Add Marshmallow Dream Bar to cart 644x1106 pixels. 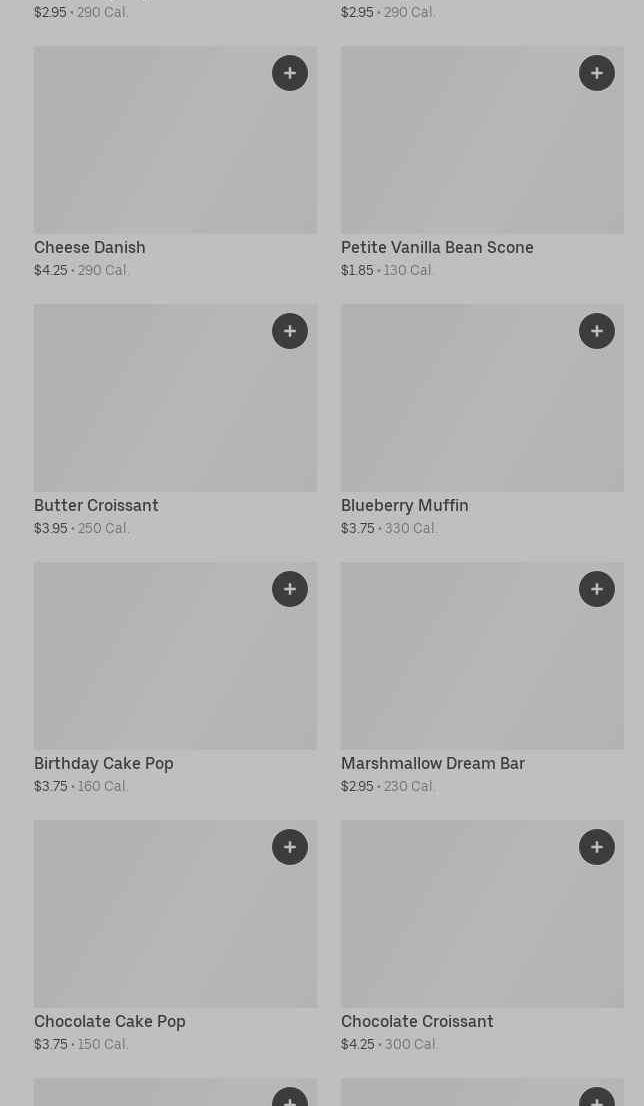pyautogui.click(x=597, y=589)
